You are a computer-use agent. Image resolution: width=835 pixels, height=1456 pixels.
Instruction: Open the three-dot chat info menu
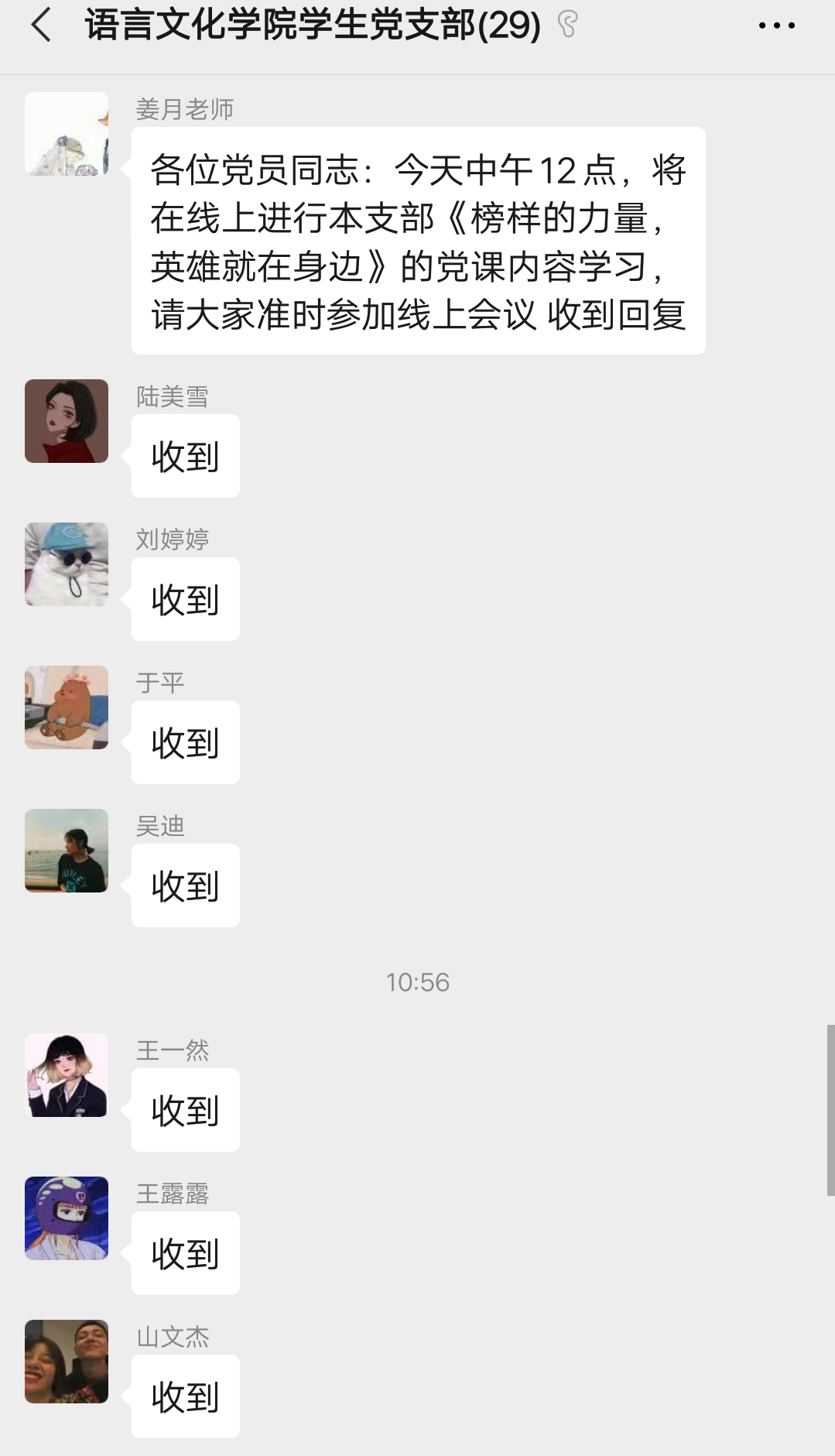pyautogui.click(x=776, y=26)
